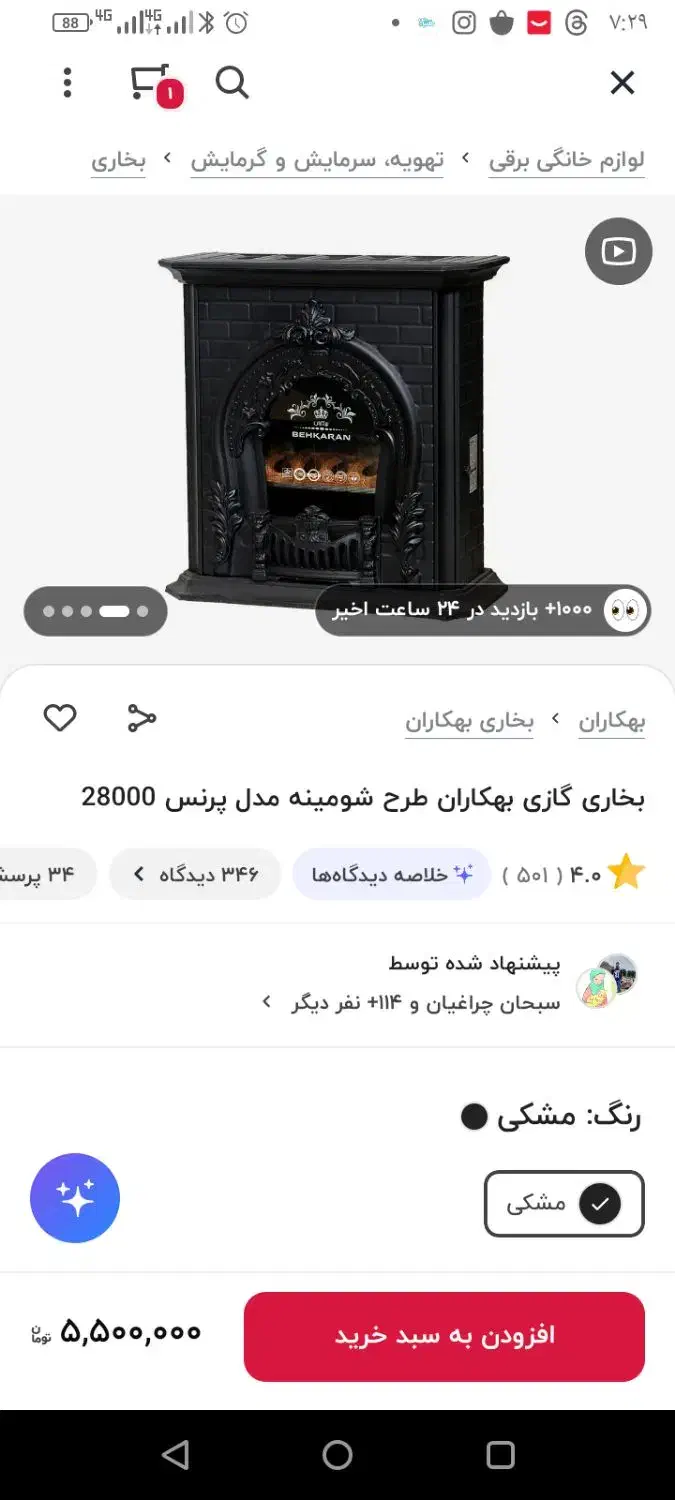Play the product video
Screen dimensions: 675x1500
[618, 251]
